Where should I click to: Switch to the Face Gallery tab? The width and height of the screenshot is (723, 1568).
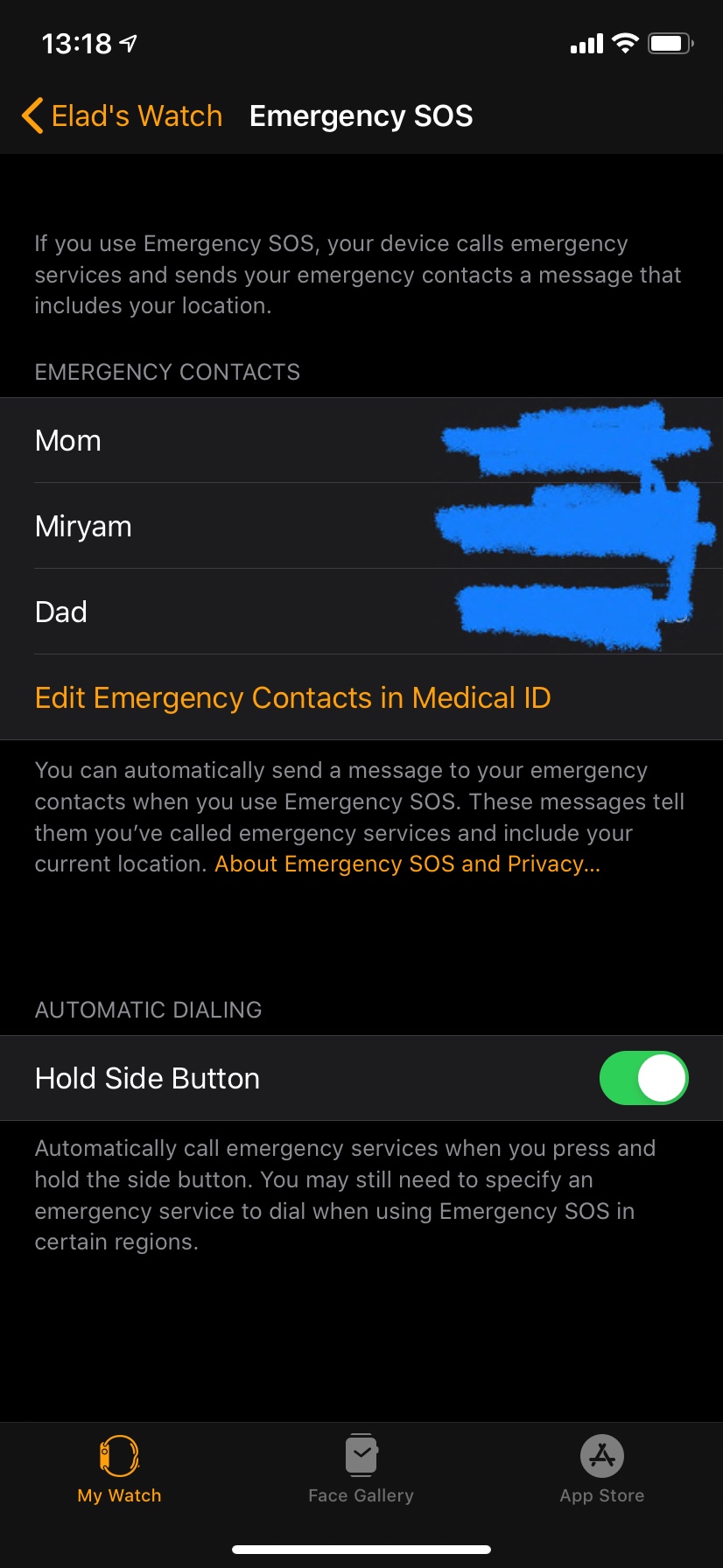tap(361, 1470)
